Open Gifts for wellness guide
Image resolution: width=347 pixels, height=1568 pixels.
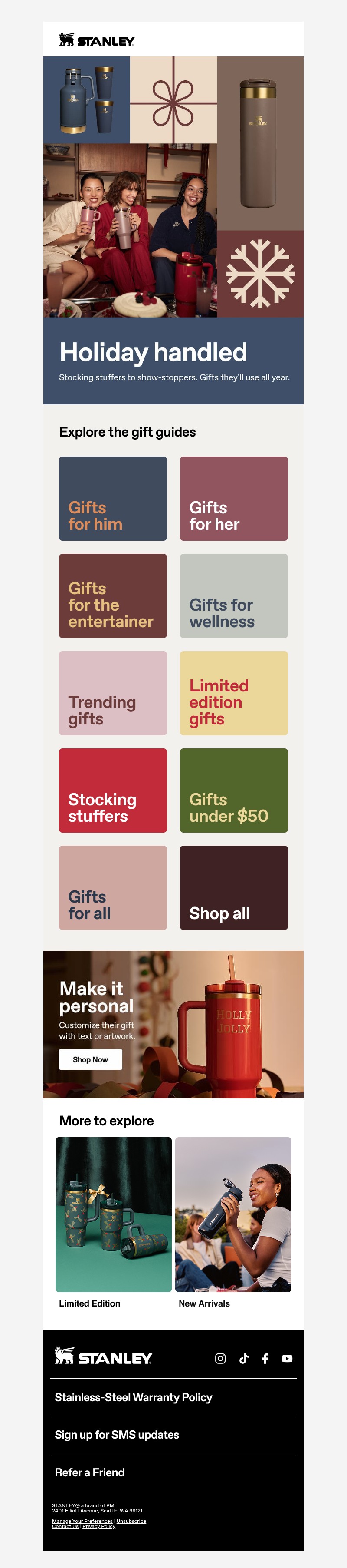click(233, 595)
